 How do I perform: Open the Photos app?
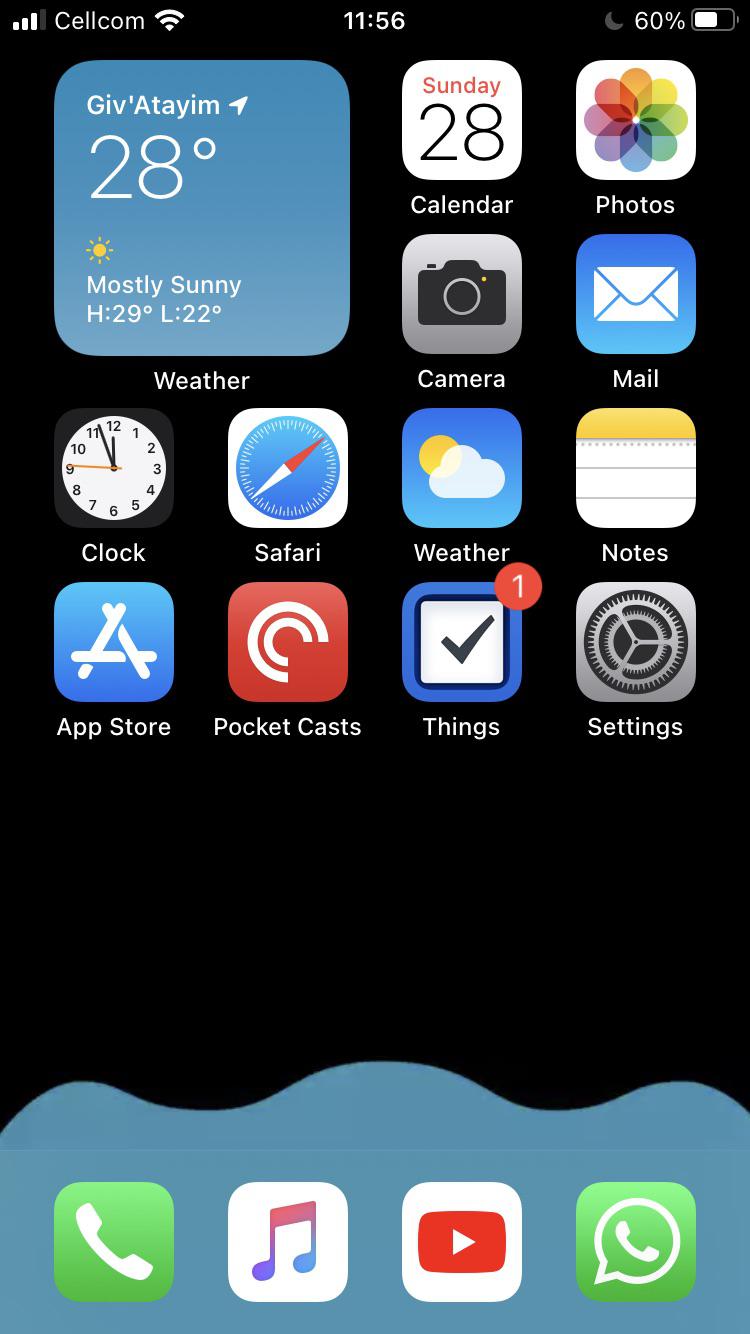click(x=635, y=119)
